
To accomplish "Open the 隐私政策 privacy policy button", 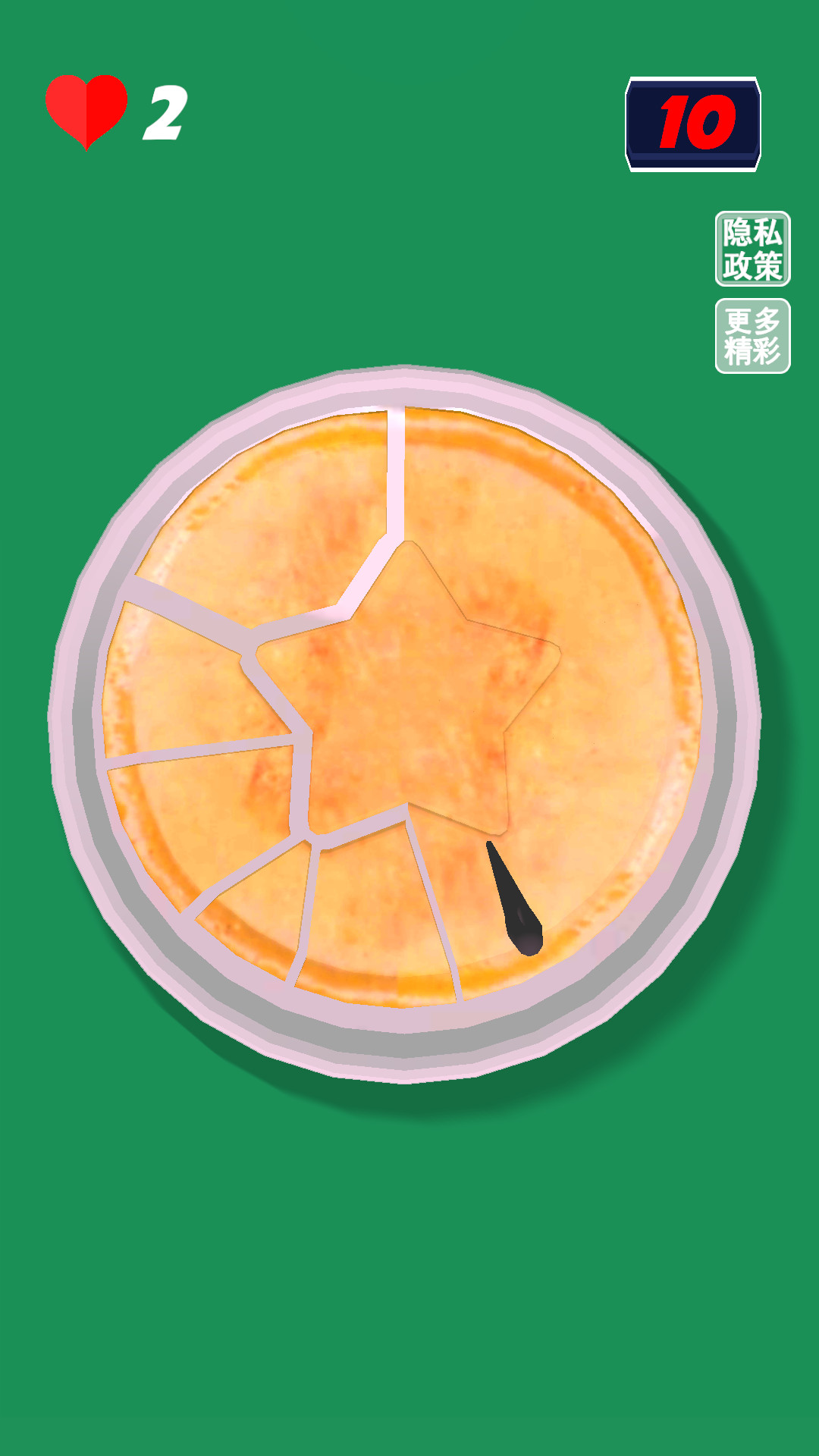I will pos(752,249).
